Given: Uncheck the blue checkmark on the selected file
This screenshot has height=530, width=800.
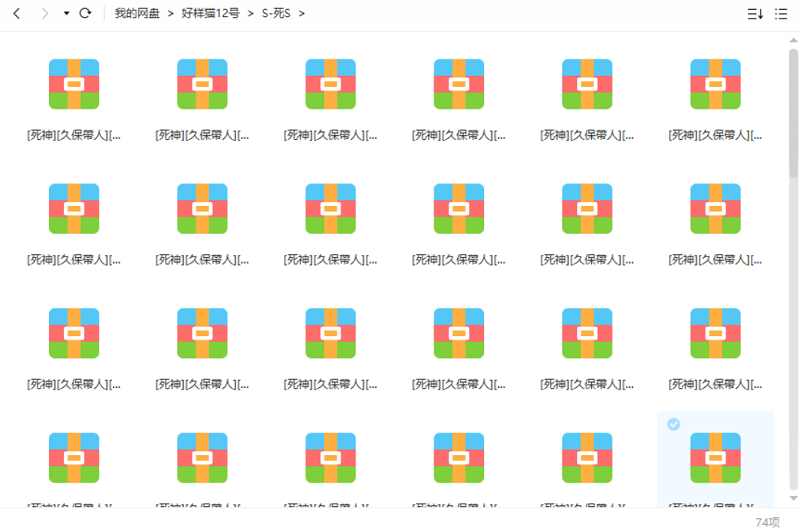Looking at the screenshot, I should (x=673, y=424).
